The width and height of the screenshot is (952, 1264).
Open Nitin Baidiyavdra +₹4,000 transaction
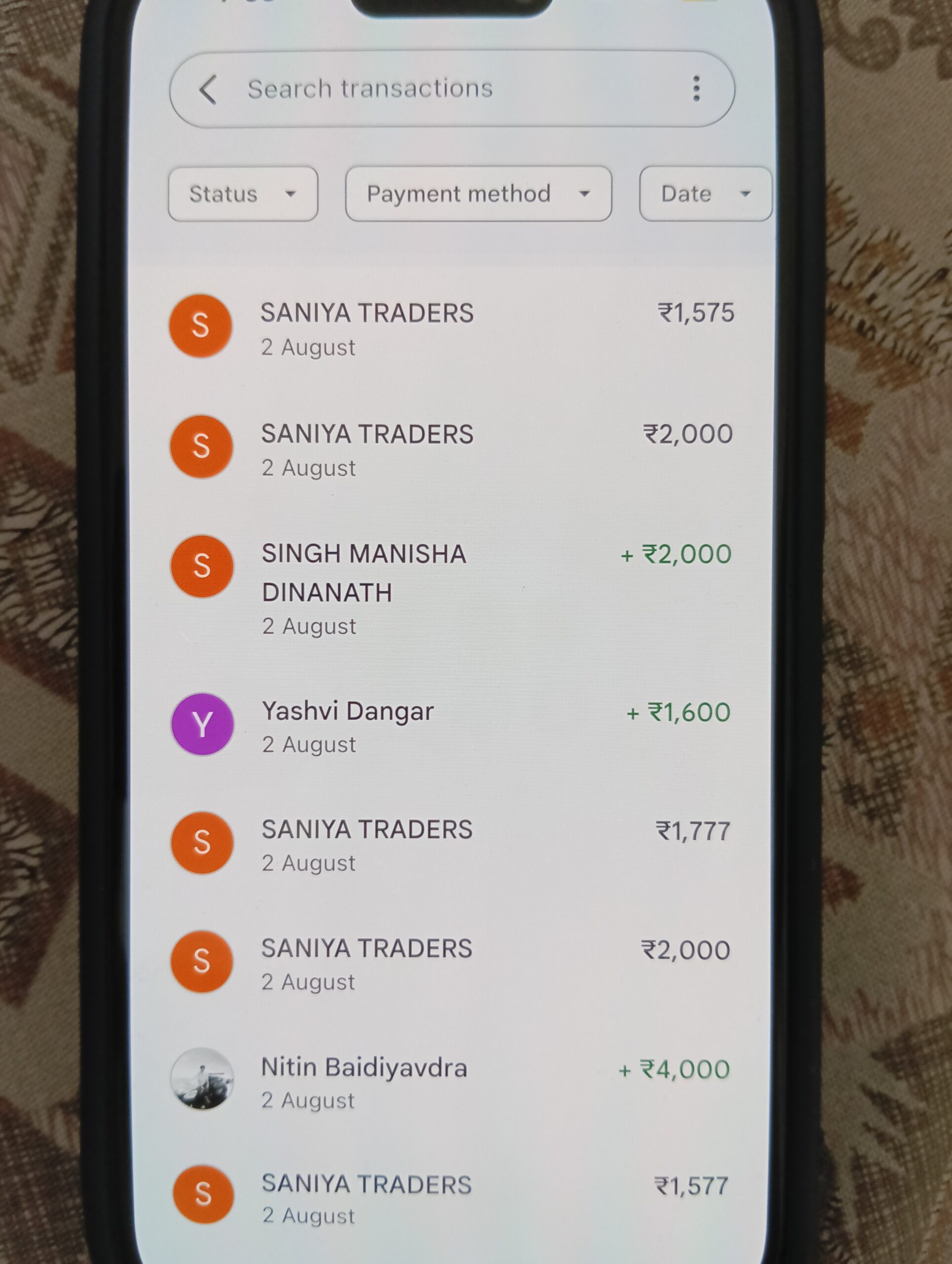point(451,1082)
